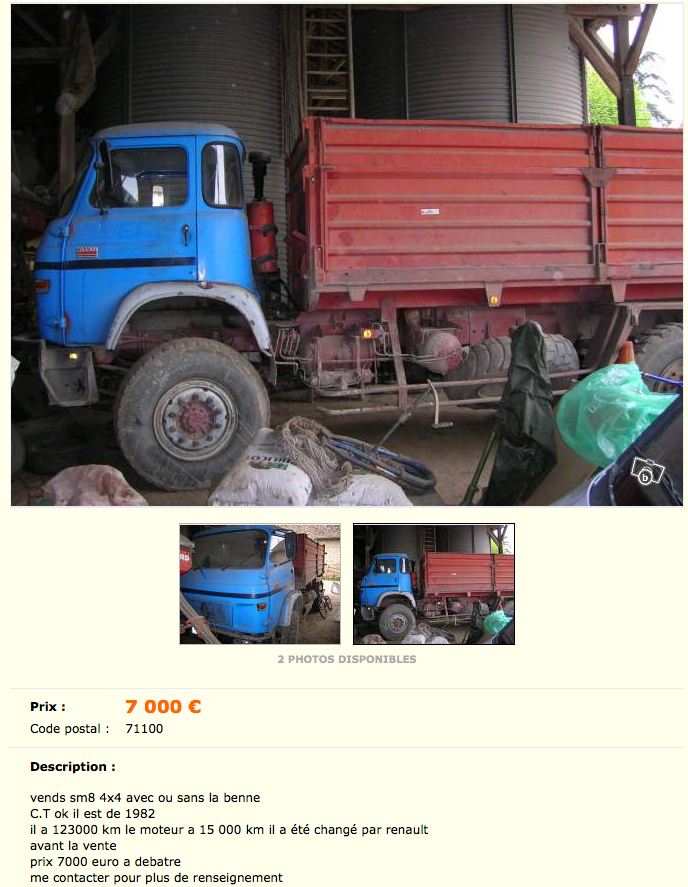Open the front-view truck thumbnail
Viewport: 688px width, 887px height.
coord(260,584)
